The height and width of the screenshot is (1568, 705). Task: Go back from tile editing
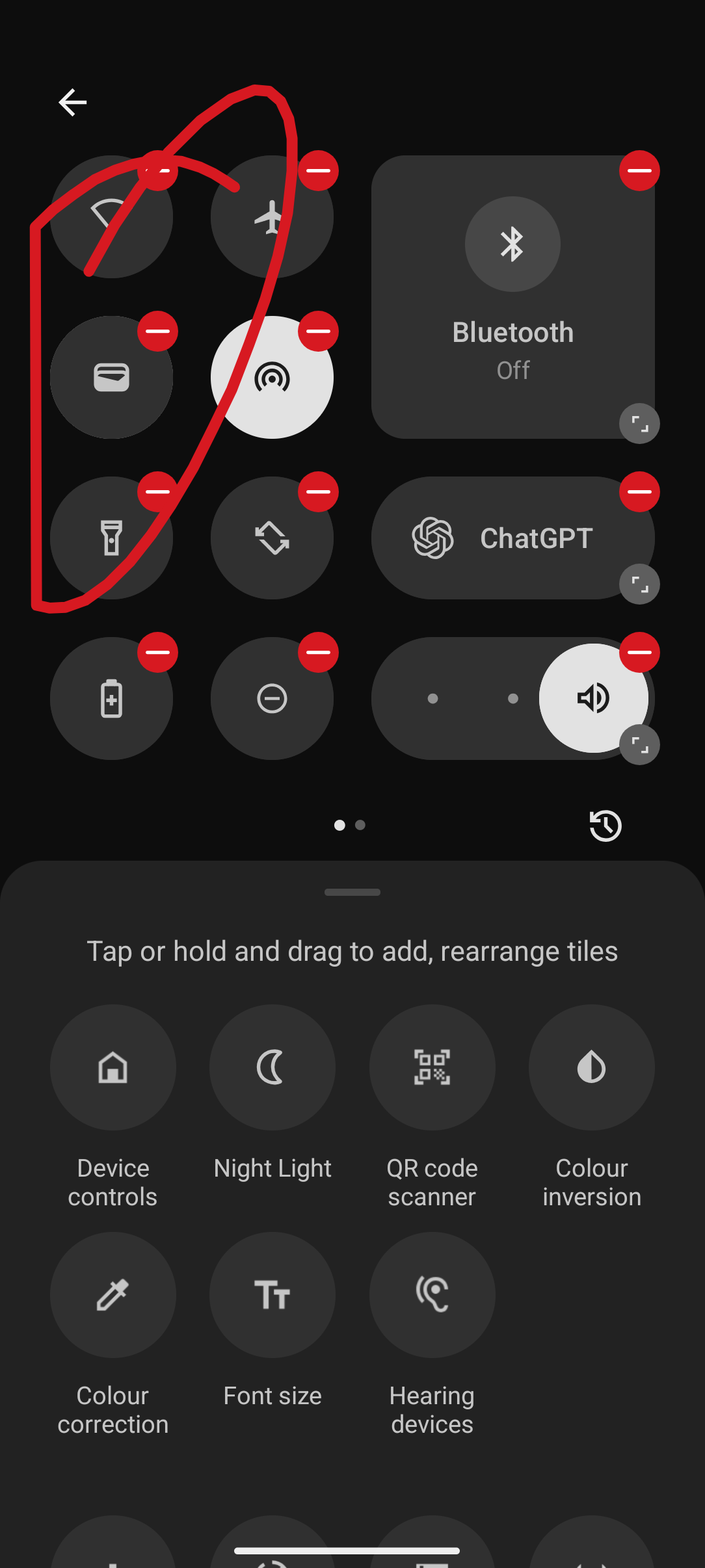tap(72, 103)
